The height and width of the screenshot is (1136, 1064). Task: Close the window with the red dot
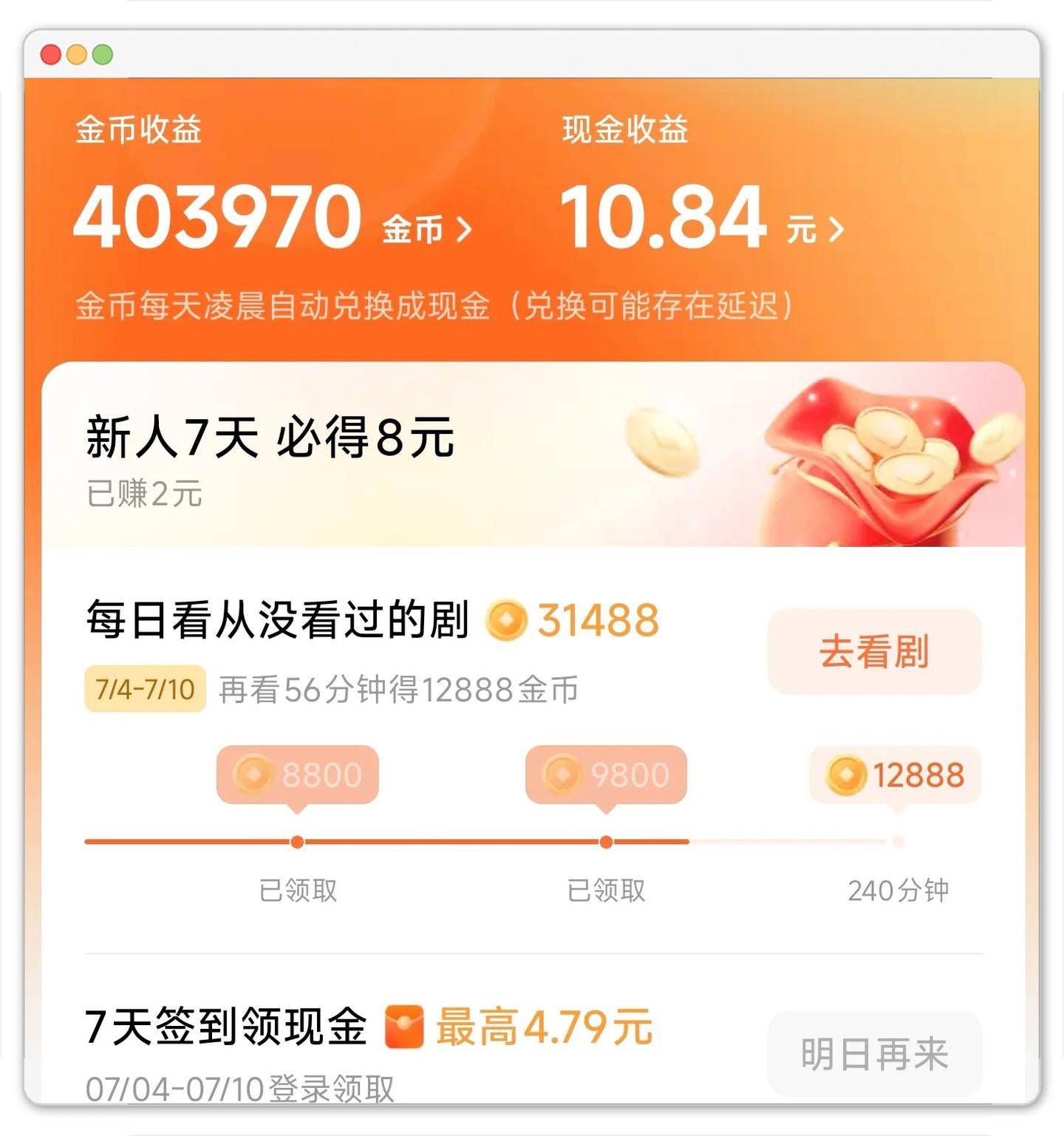pos(51,55)
